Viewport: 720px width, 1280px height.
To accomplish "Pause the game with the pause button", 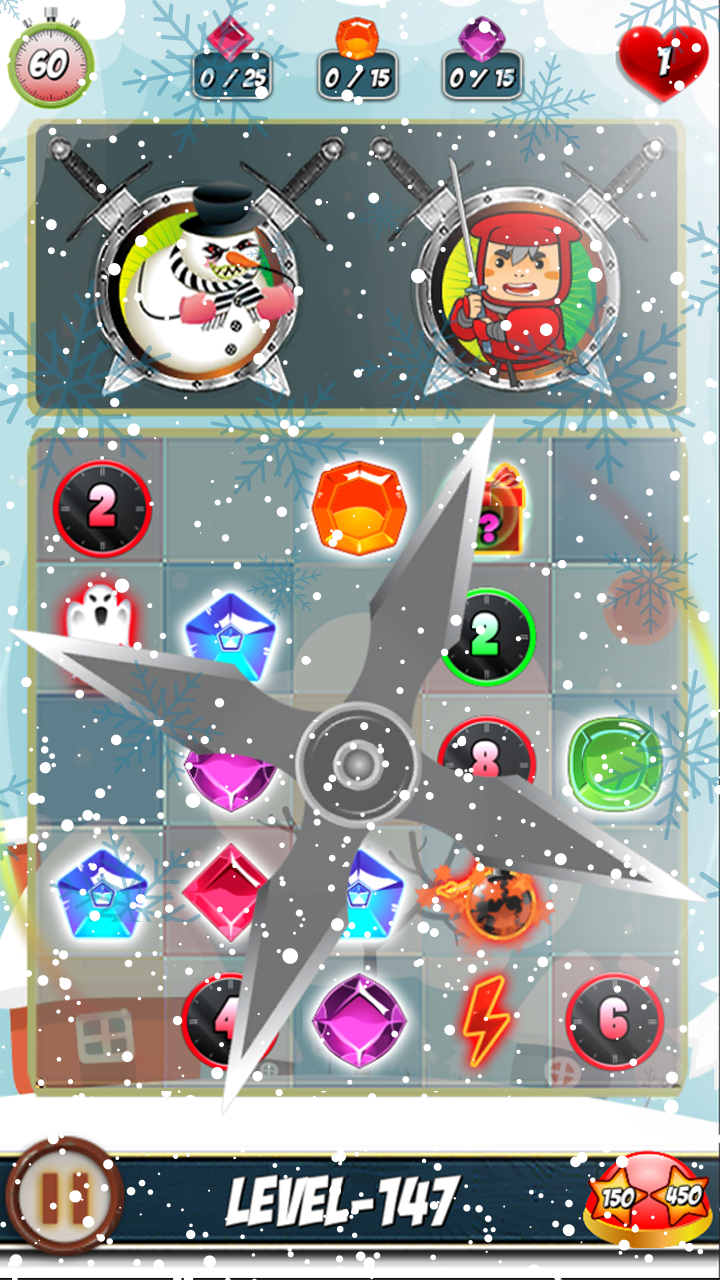I will coord(65,1195).
